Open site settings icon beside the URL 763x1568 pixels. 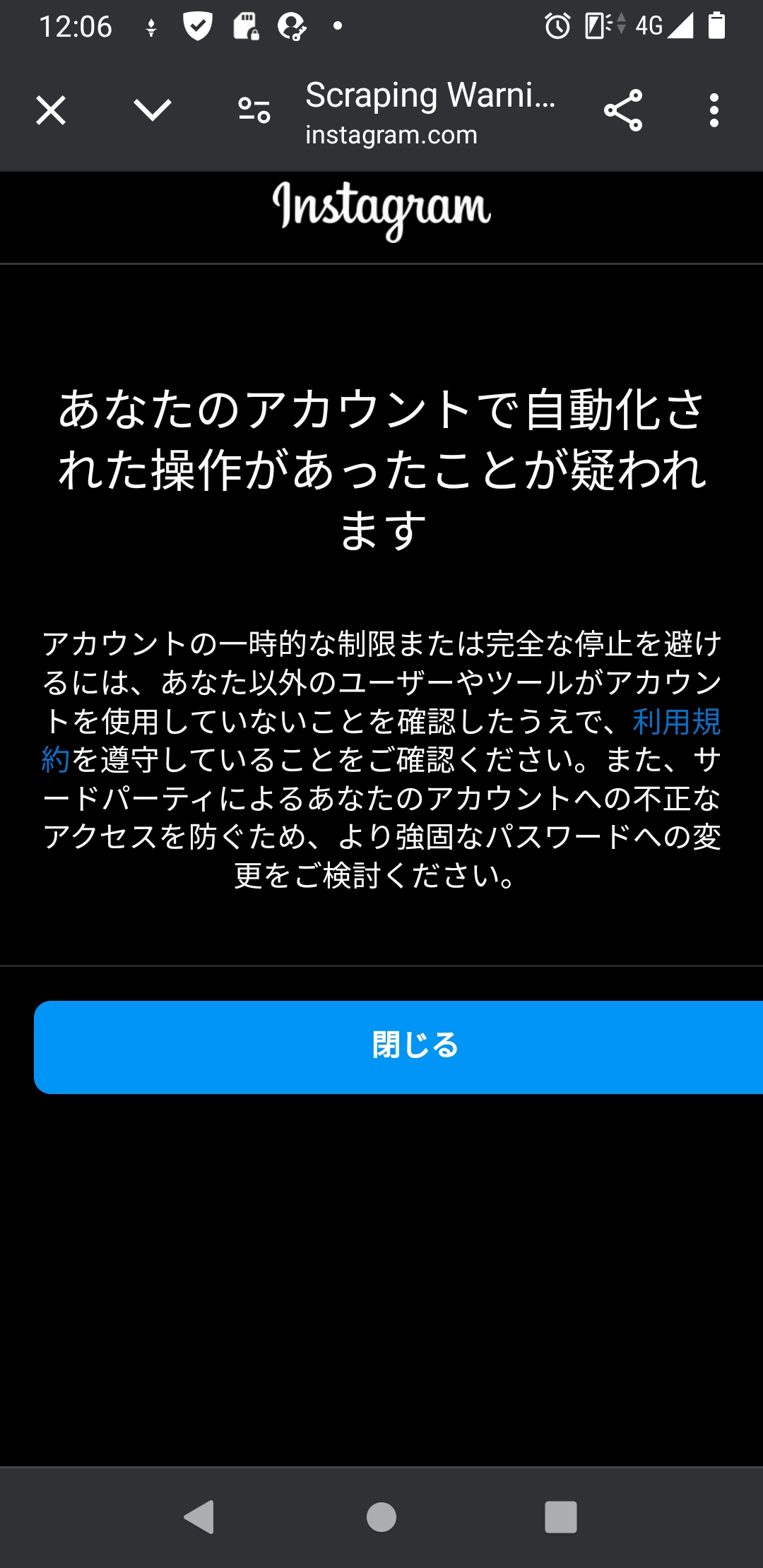click(254, 110)
